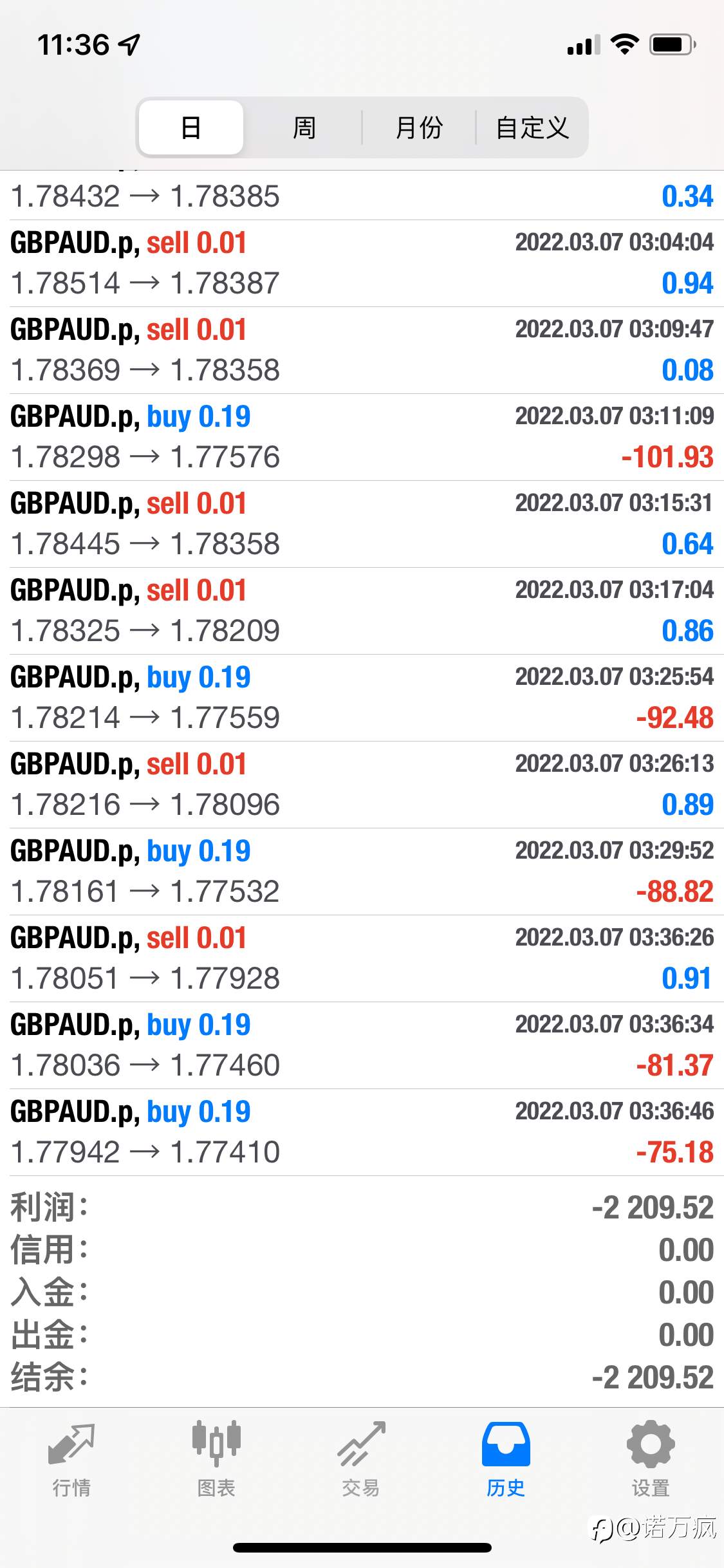
Task: Open the buy trade with -75.18 loss
Action: pos(362,1132)
